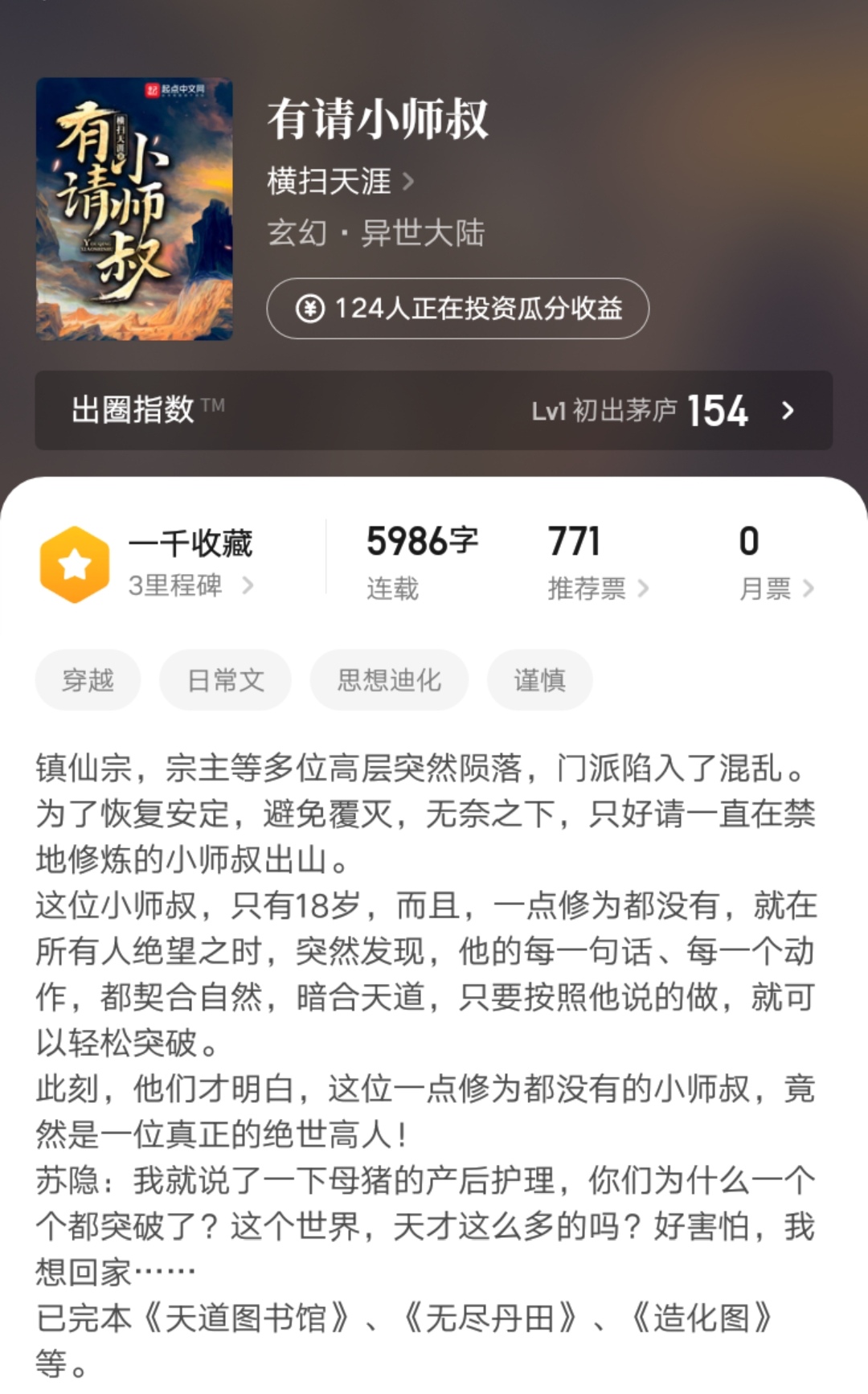Tap the ¥ coin icon on investment button
The width and height of the screenshot is (868, 1394).
[312, 309]
